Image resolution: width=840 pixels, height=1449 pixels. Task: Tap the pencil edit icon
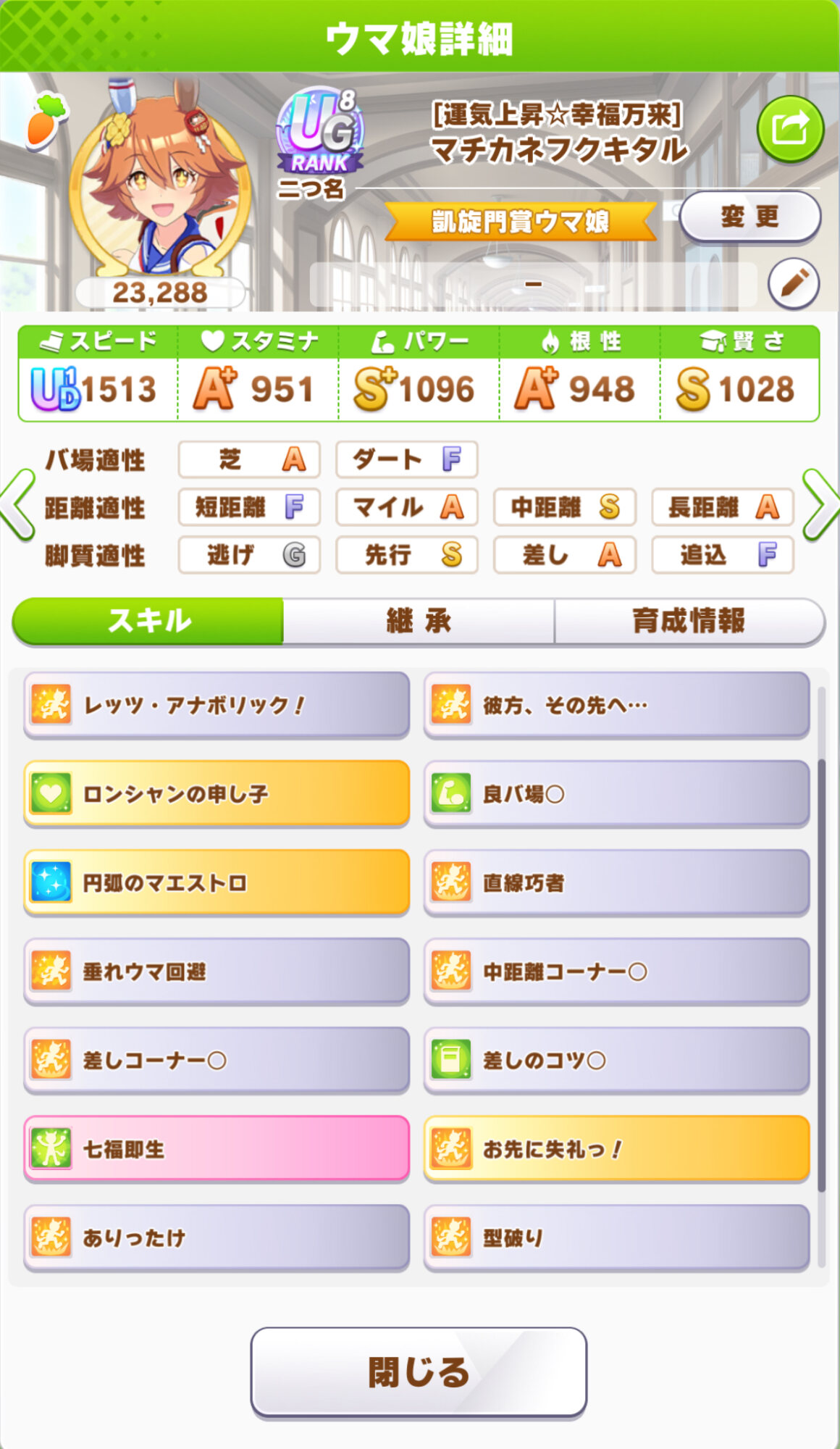[x=794, y=283]
